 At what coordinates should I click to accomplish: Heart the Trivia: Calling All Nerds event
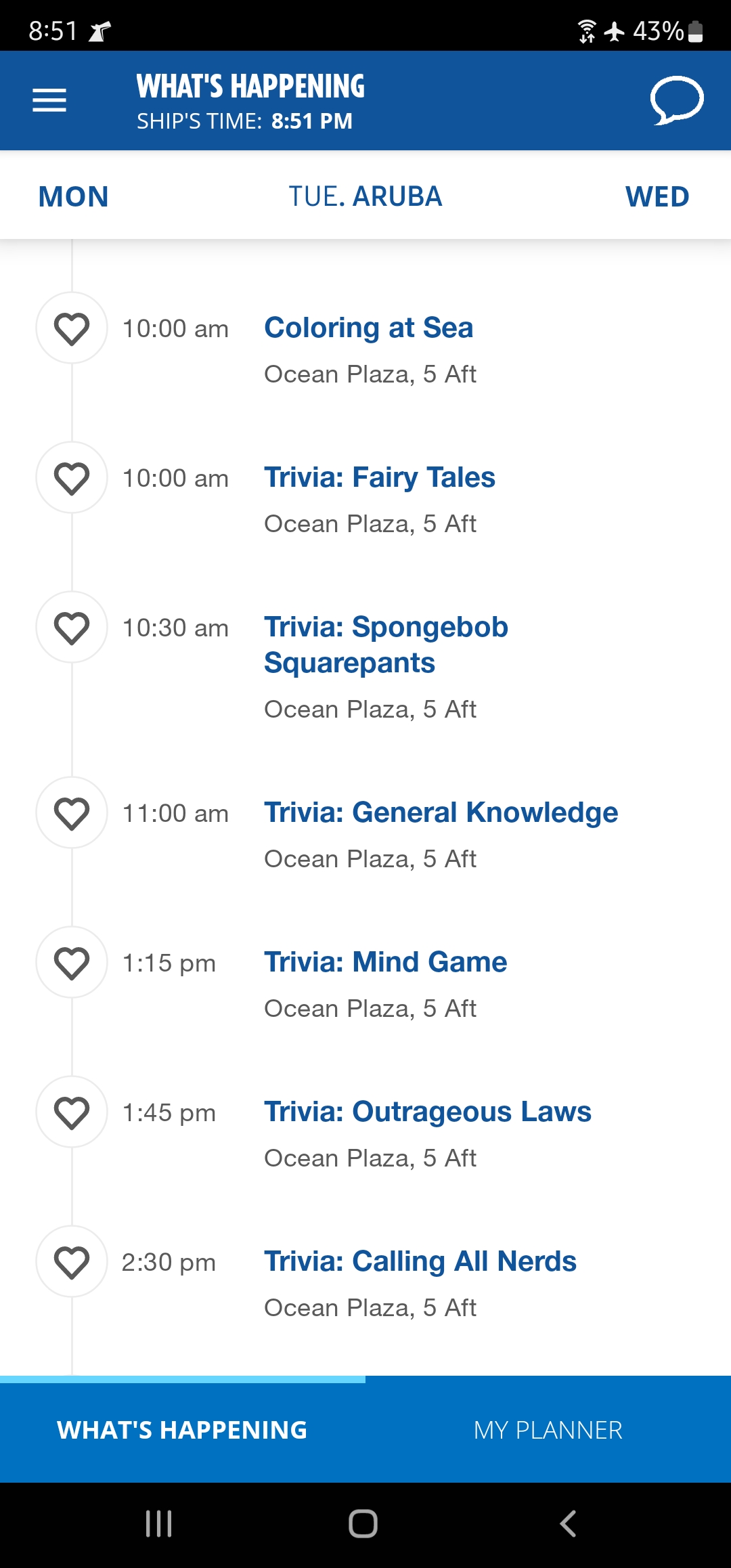[x=72, y=1262]
